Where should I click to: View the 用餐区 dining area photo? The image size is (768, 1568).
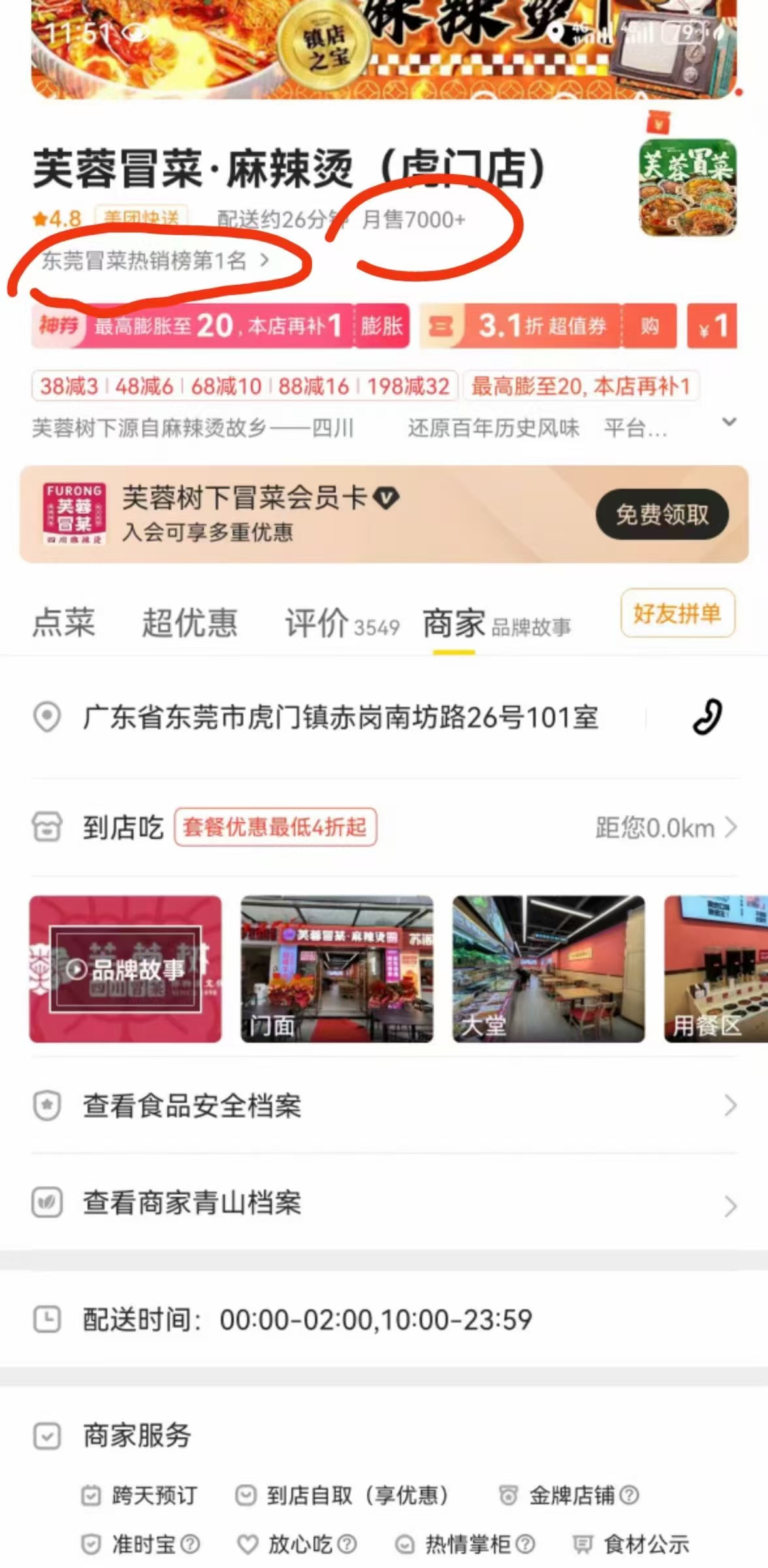click(x=716, y=969)
